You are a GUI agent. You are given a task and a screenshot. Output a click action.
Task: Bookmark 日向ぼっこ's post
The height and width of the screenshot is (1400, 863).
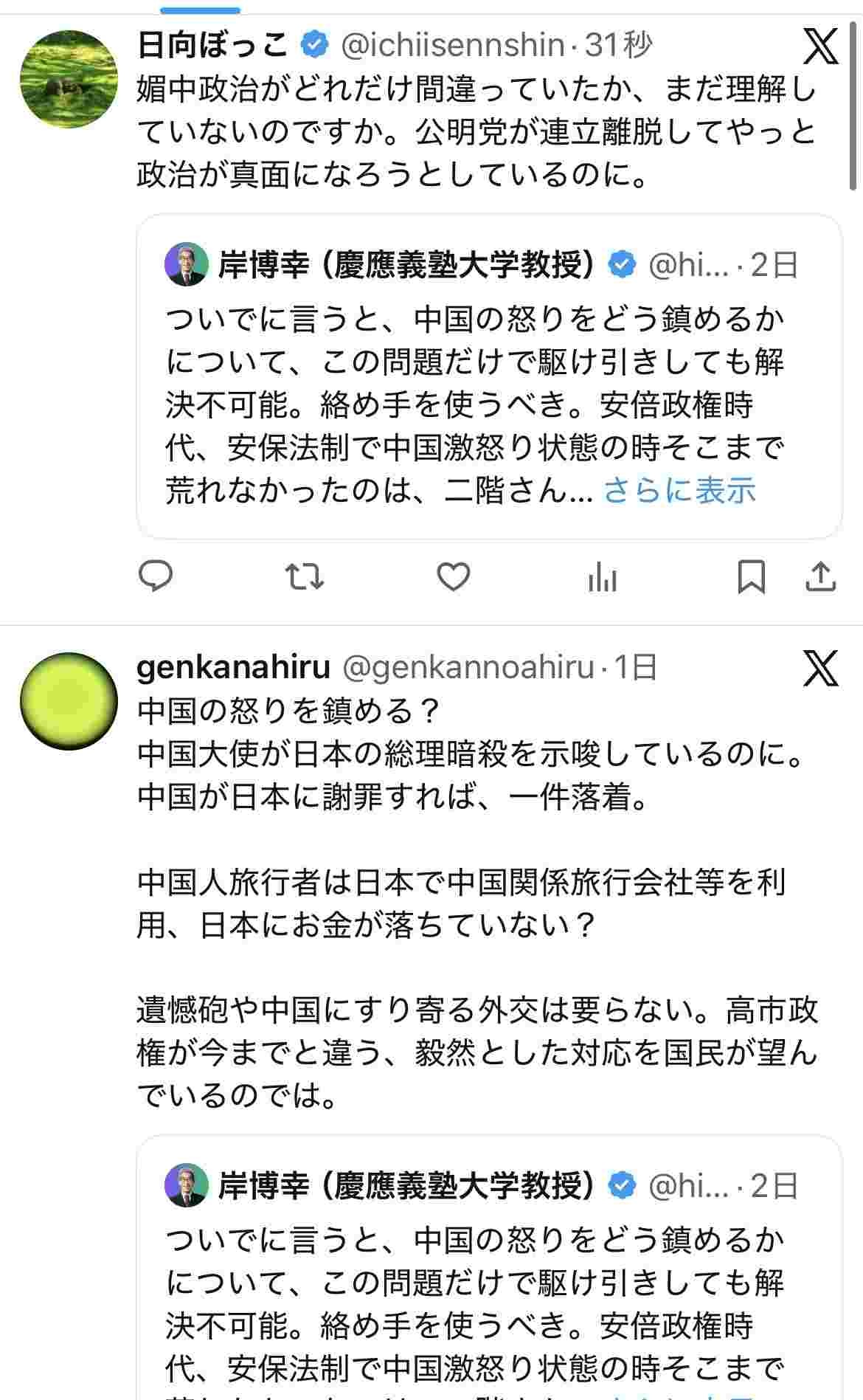click(751, 576)
